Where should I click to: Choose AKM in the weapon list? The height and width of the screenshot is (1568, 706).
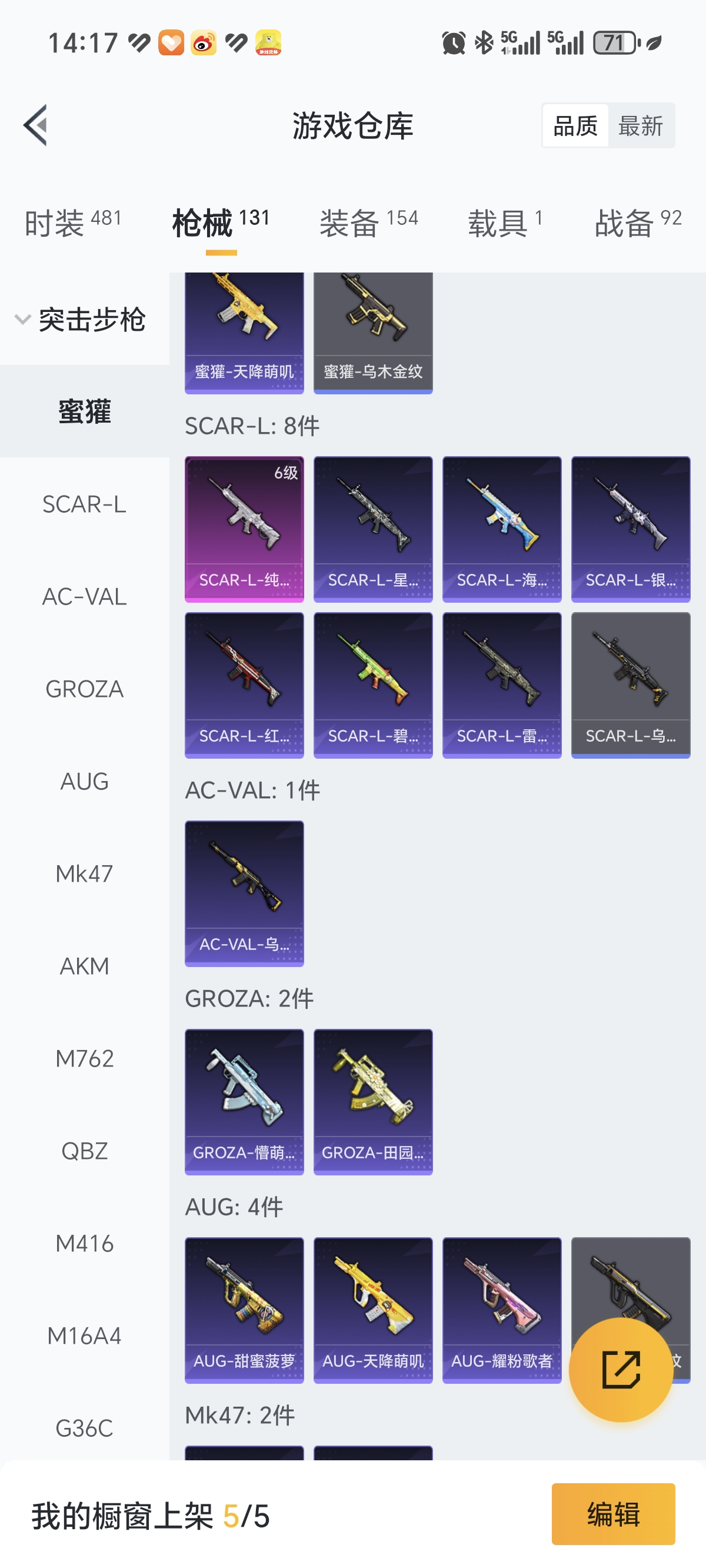(x=84, y=966)
